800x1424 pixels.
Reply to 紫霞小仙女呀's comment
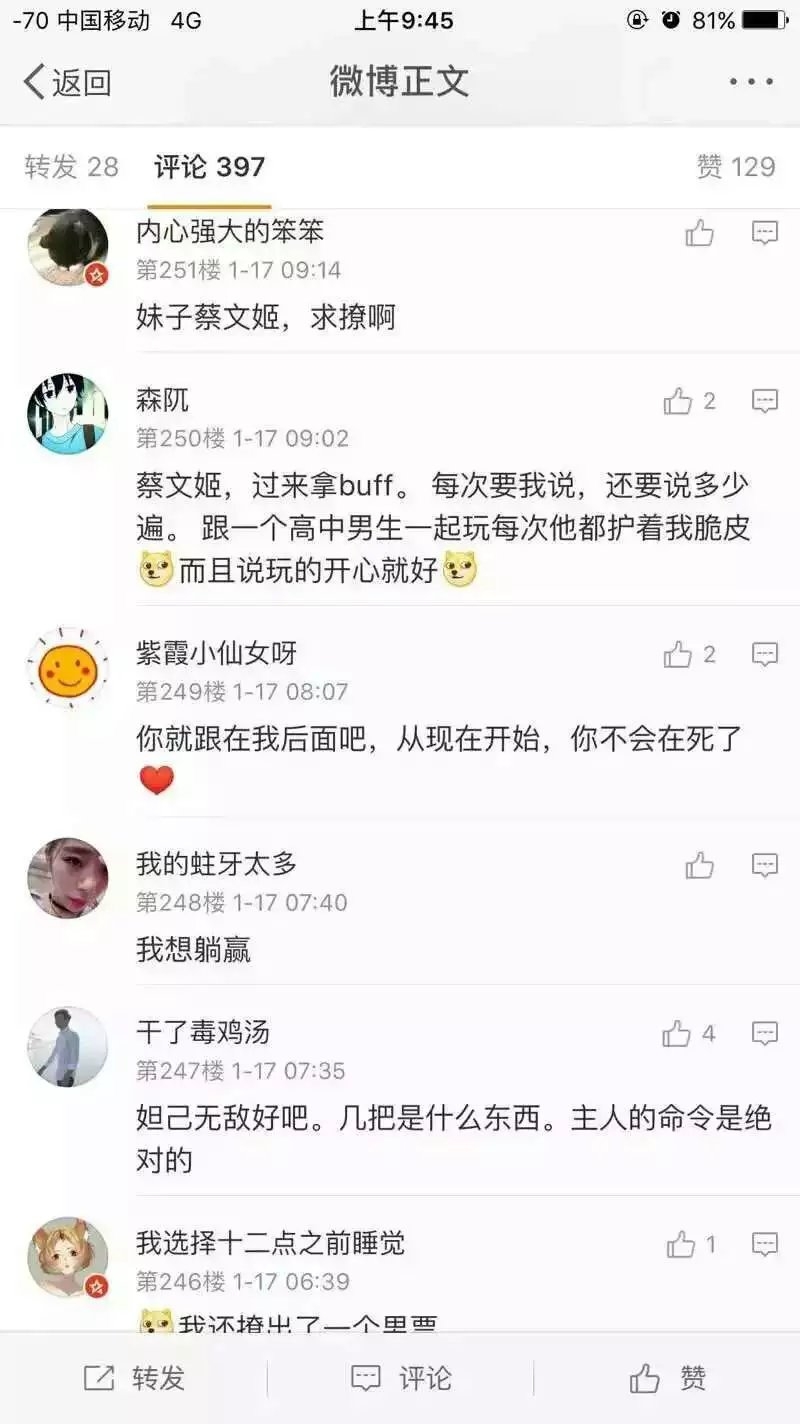[765, 655]
